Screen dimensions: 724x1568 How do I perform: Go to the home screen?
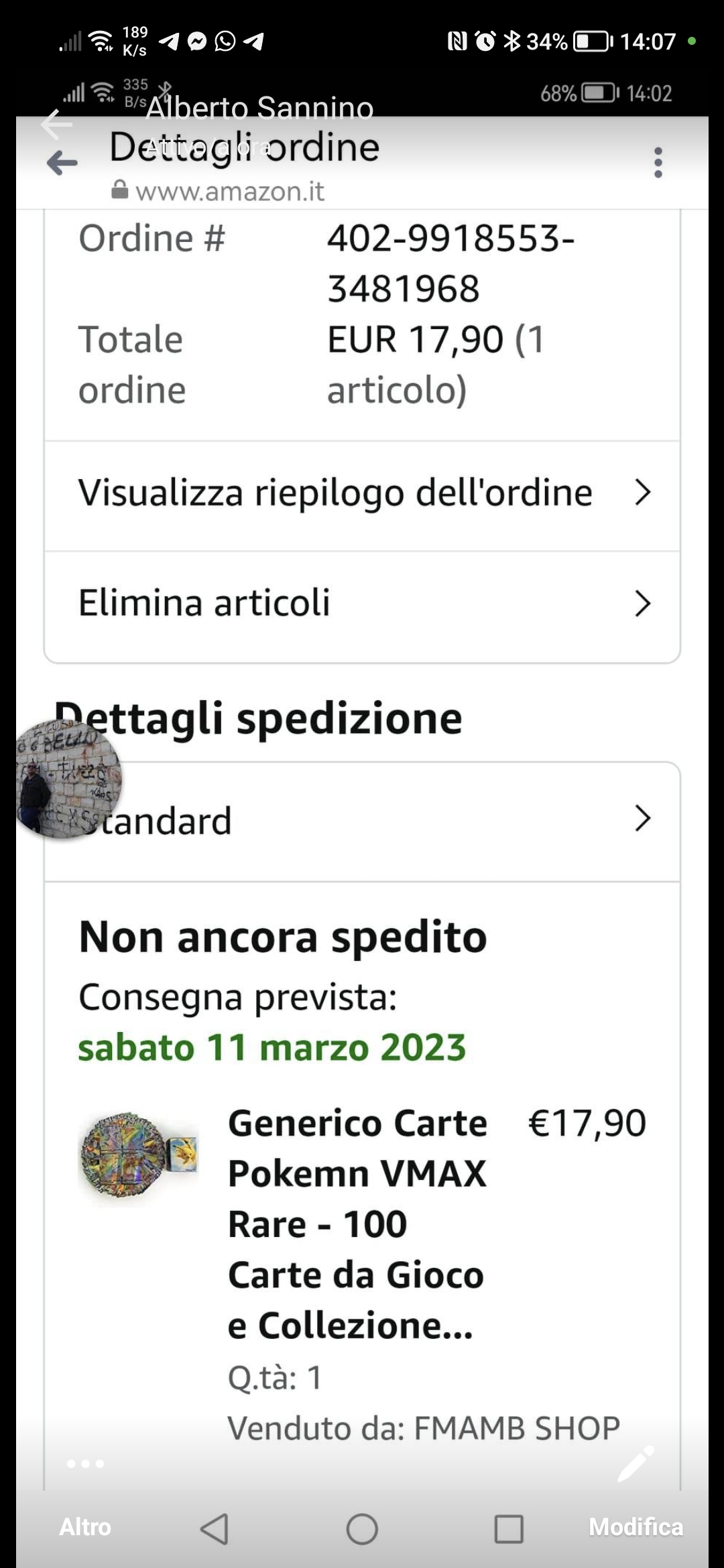point(362,1529)
